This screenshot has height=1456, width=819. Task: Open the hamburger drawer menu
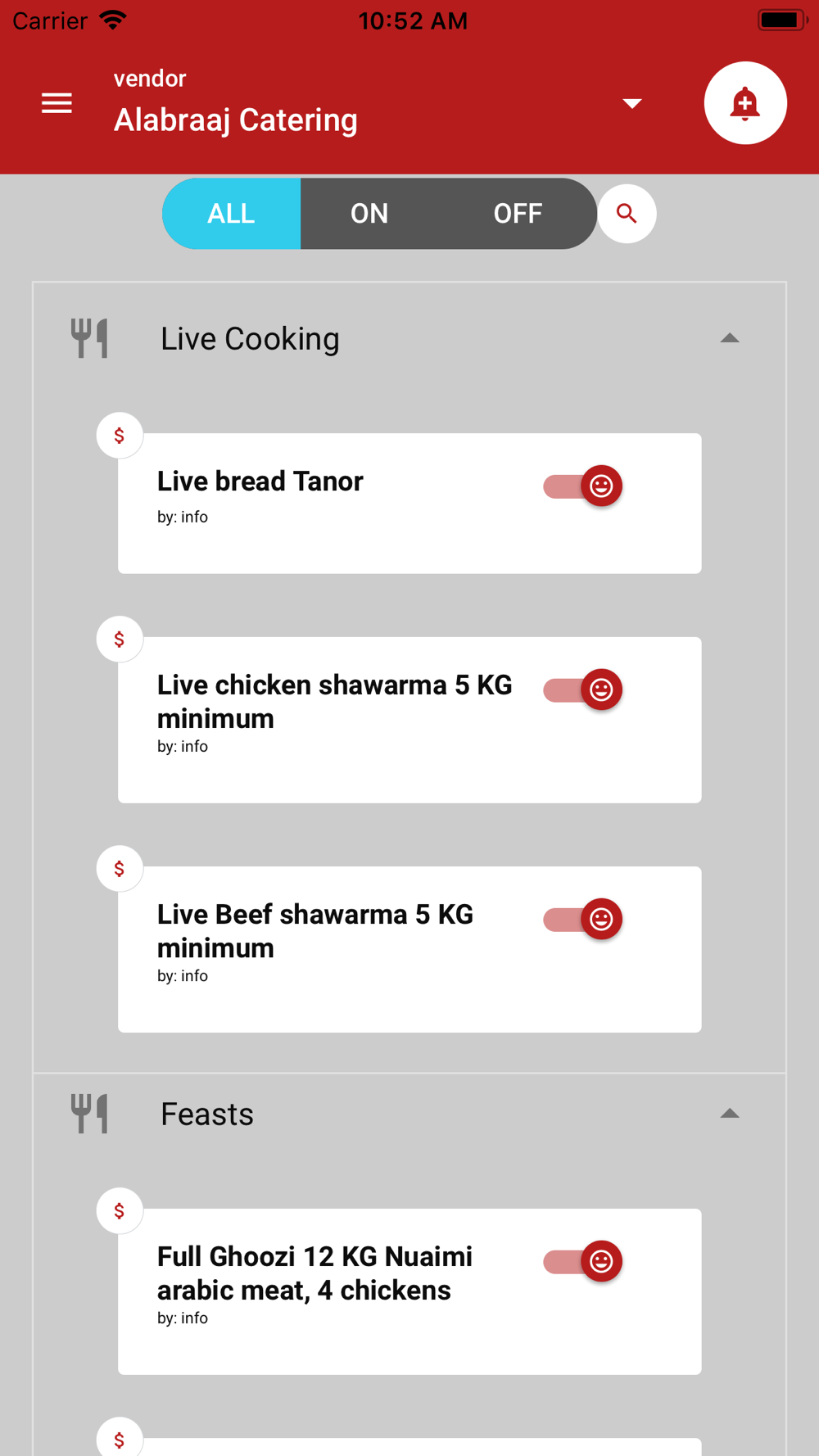(x=57, y=103)
